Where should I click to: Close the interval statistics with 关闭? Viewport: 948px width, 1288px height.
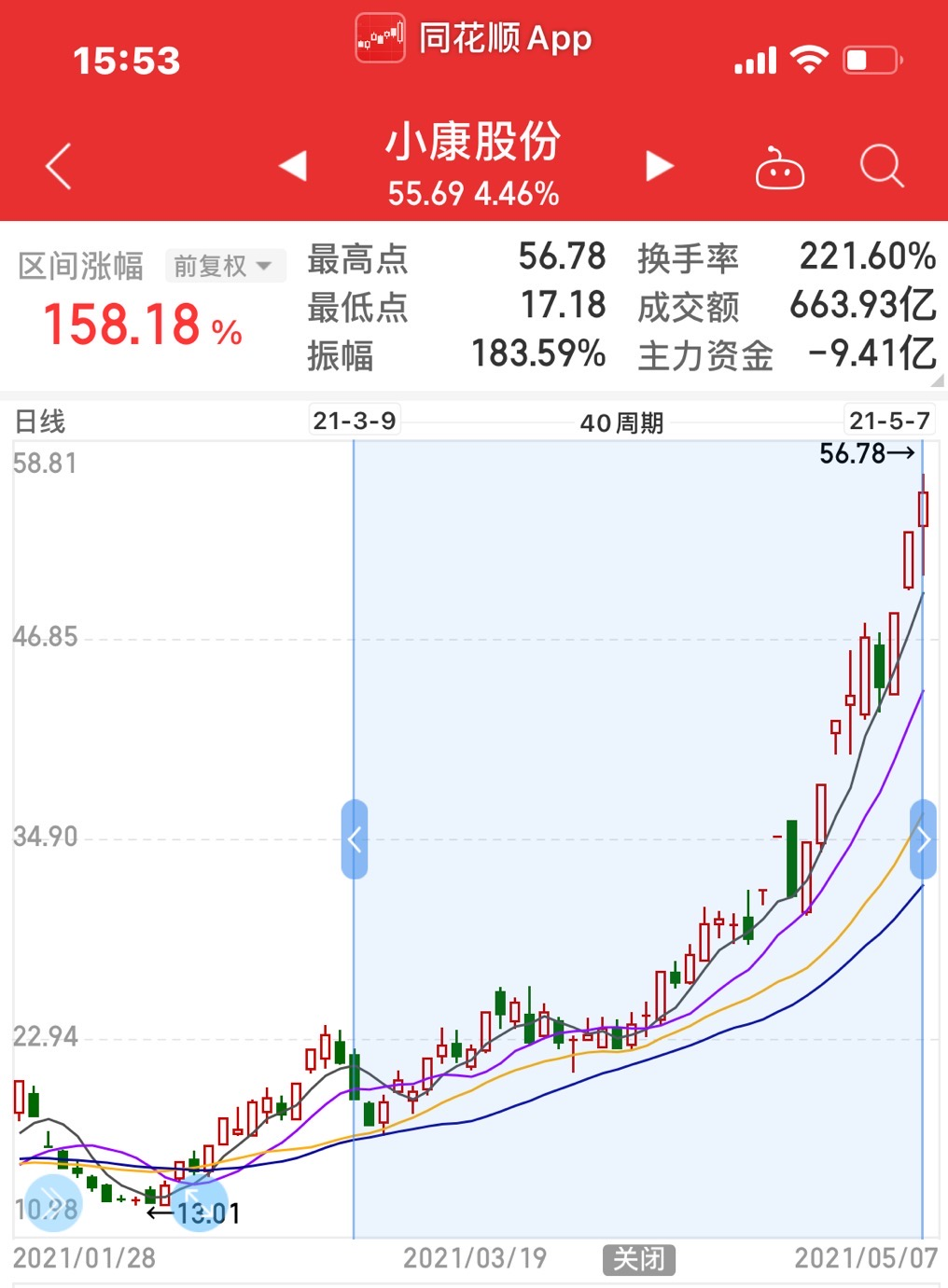point(639,1259)
